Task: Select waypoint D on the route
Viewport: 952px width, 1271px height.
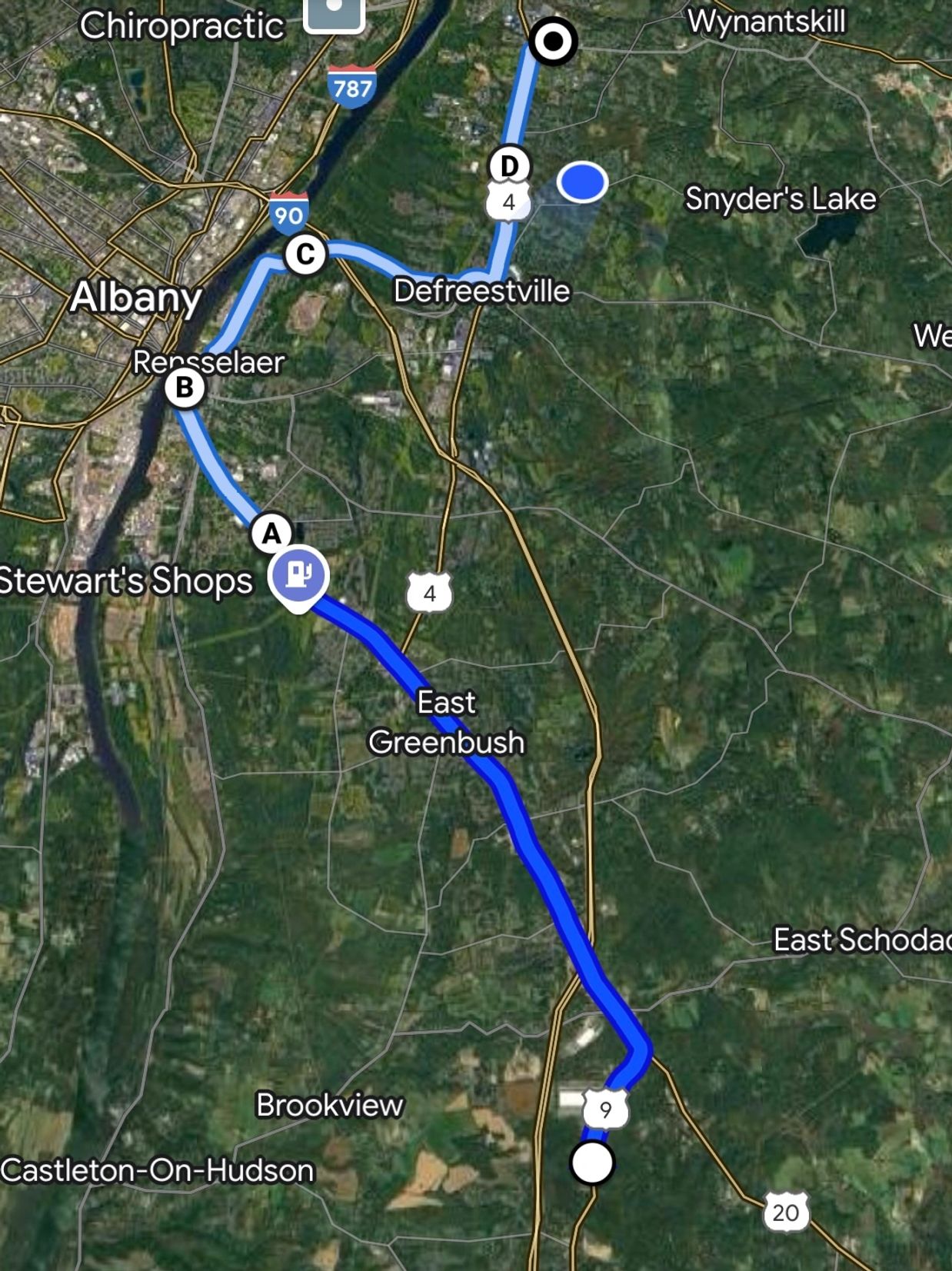Action: click(509, 165)
